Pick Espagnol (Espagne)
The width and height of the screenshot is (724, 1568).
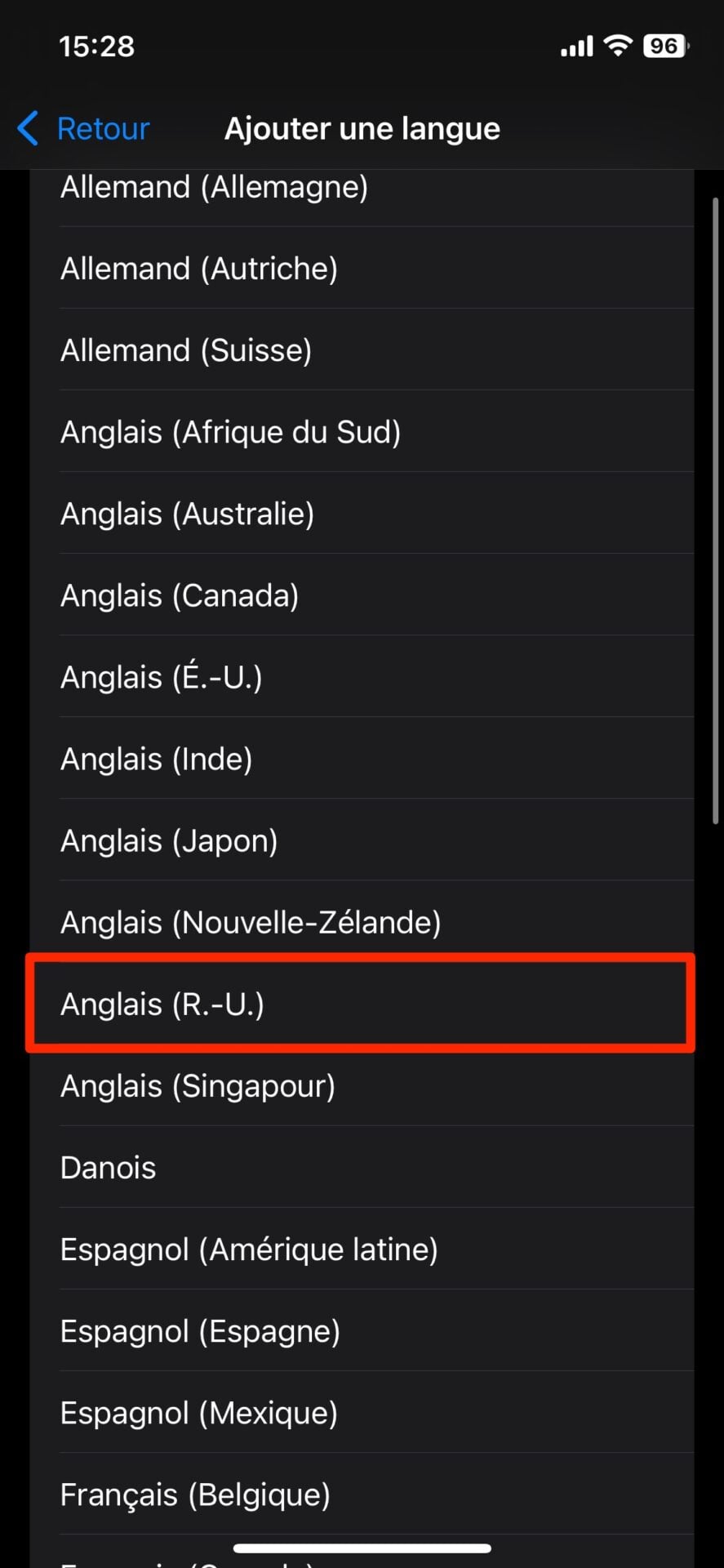[200, 1331]
